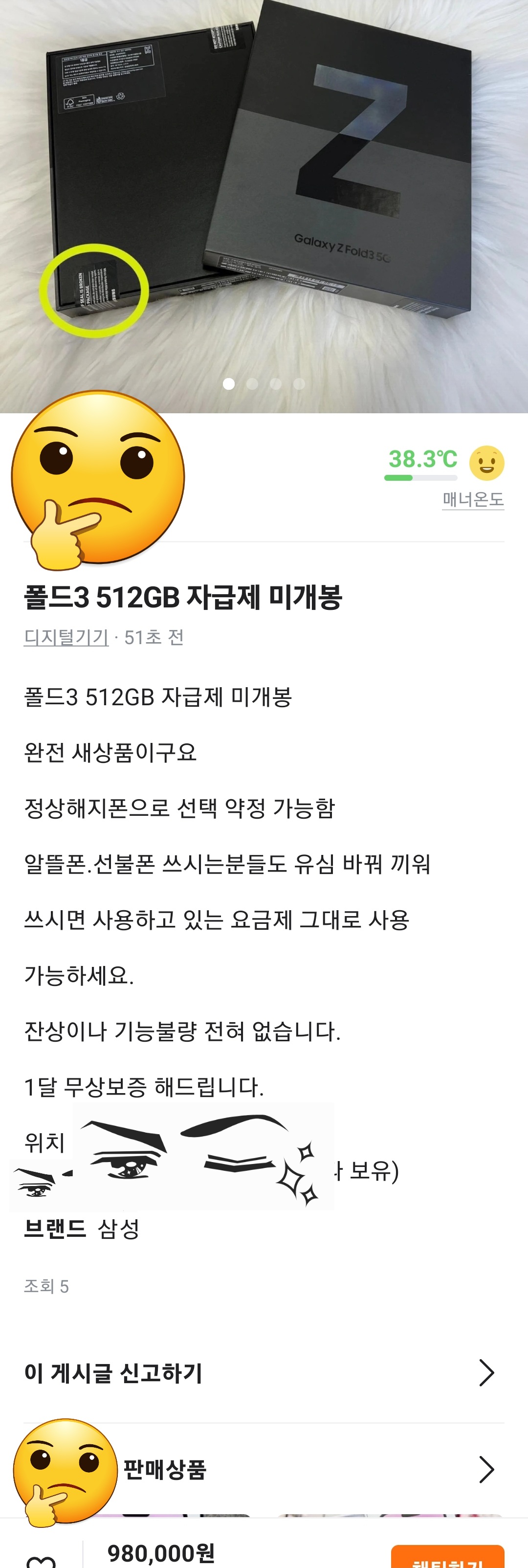View the seller's 판매상품 list
This screenshot has height=1568, width=528.
304,1469
